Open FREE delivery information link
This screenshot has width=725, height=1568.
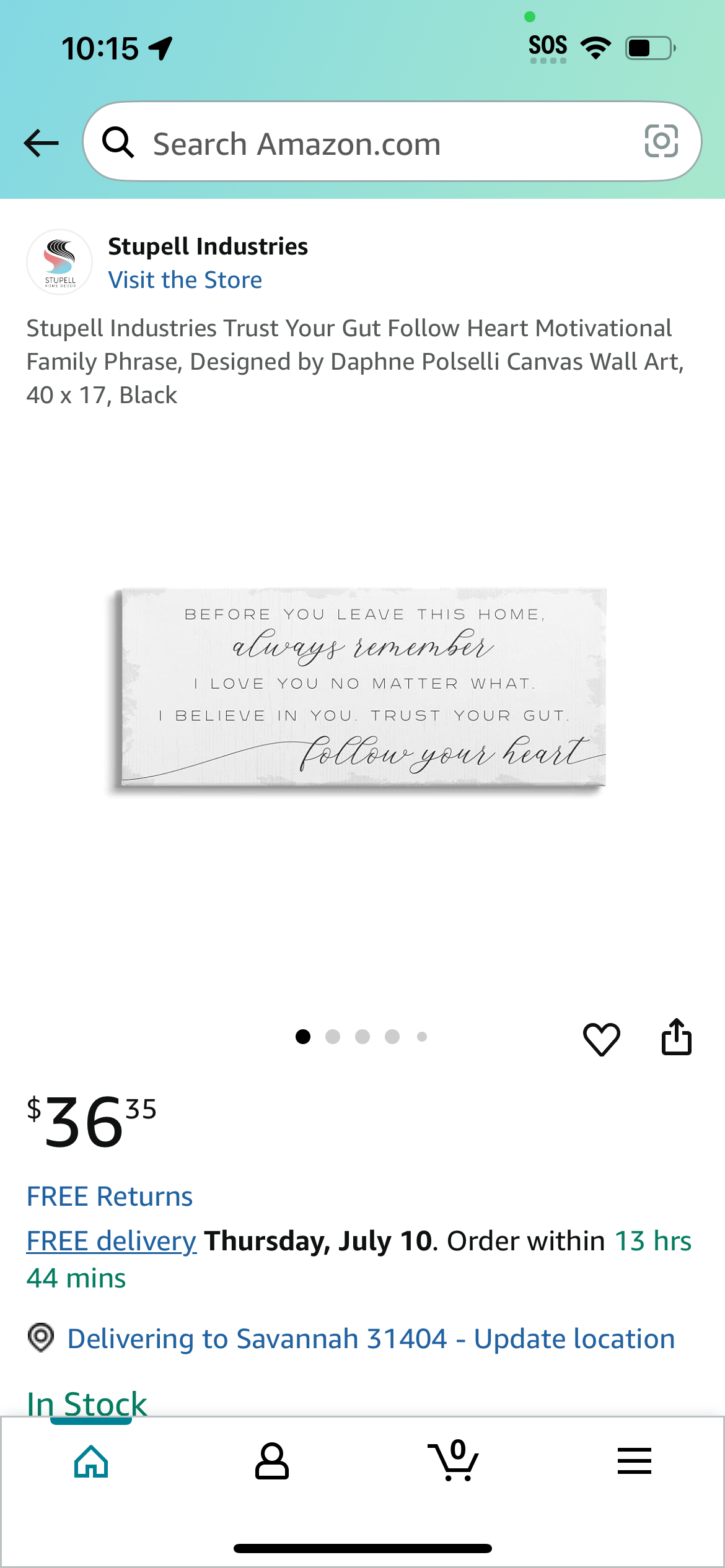112,1241
